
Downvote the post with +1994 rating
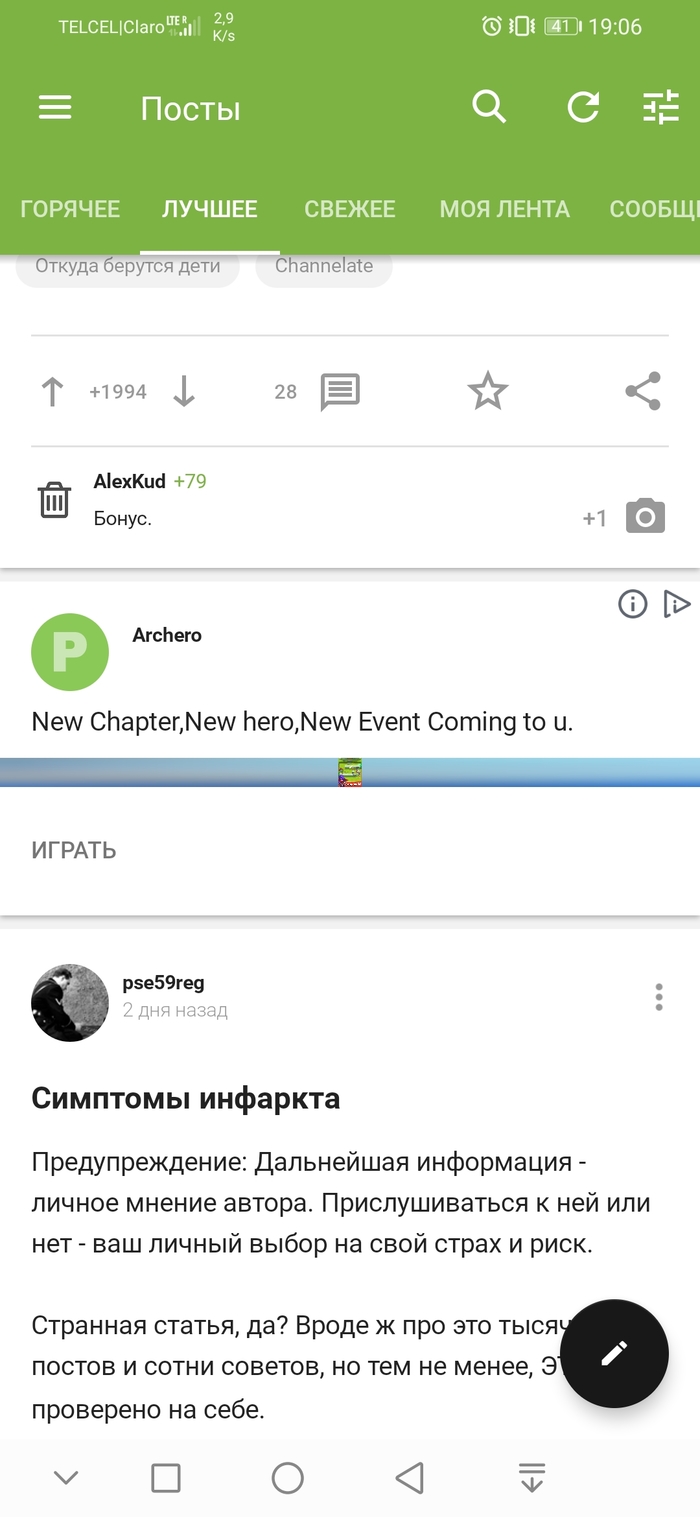[x=183, y=392]
